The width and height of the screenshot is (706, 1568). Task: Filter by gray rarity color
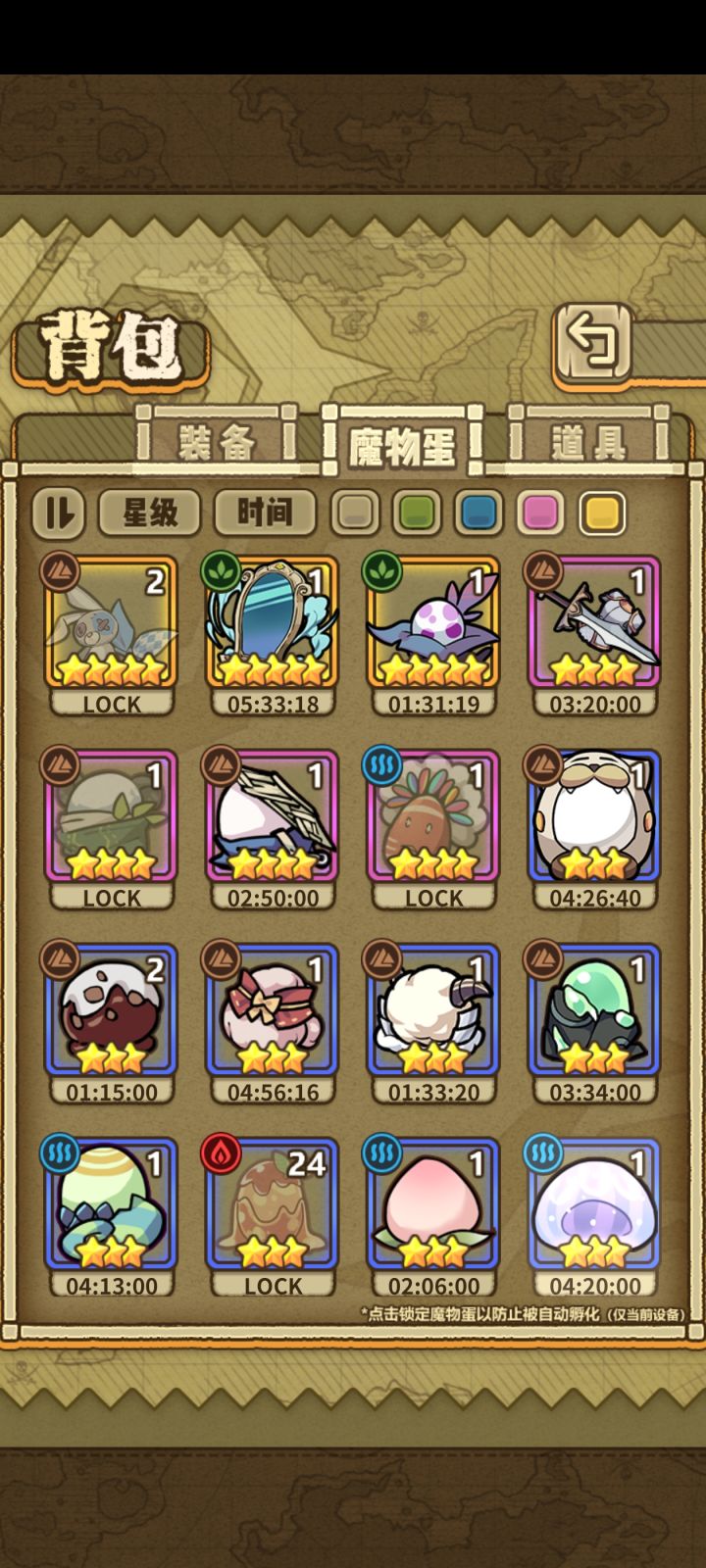(354, 512)
